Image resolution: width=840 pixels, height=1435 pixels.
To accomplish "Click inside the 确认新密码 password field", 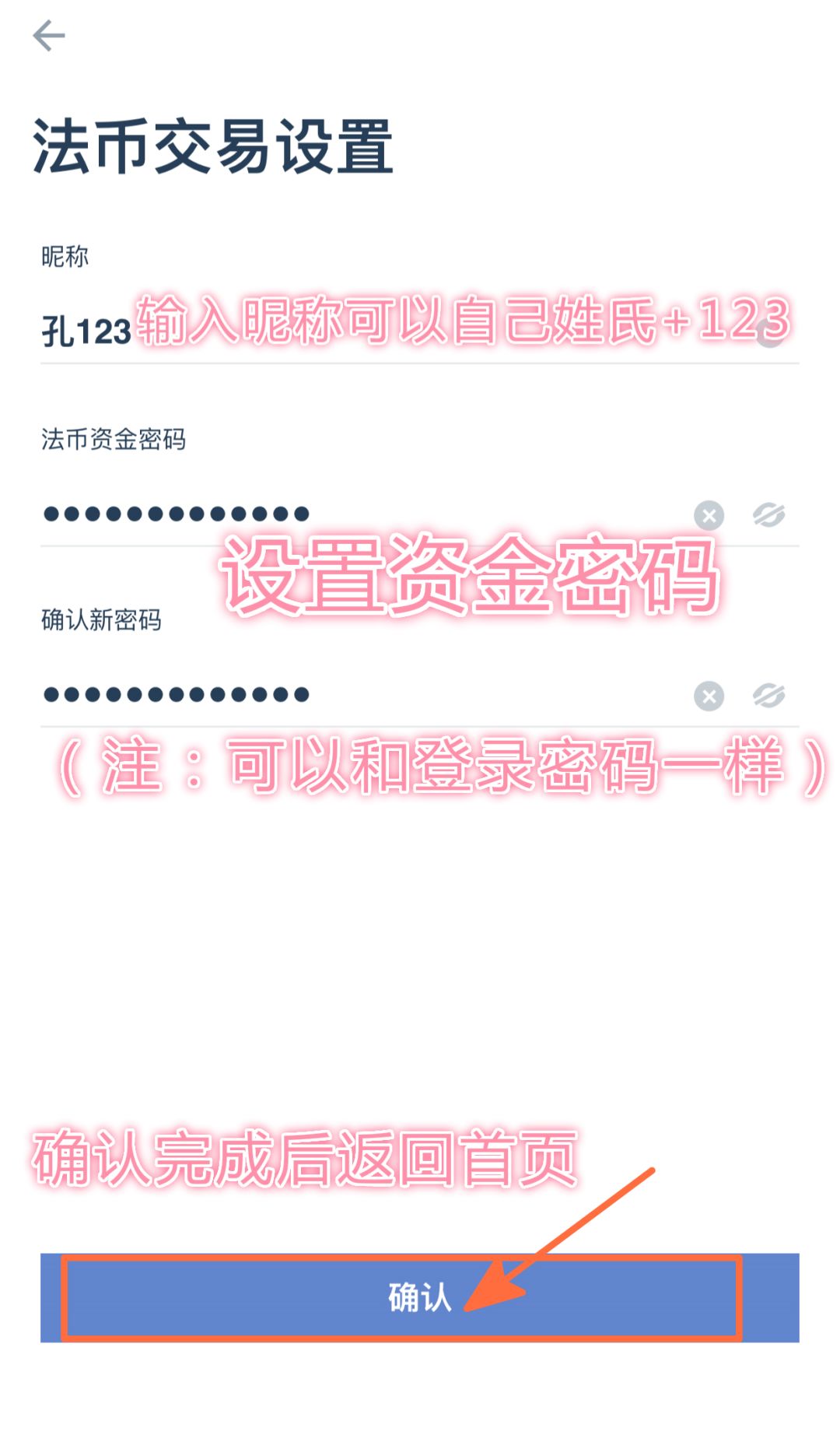I will [x=311, y=696].
